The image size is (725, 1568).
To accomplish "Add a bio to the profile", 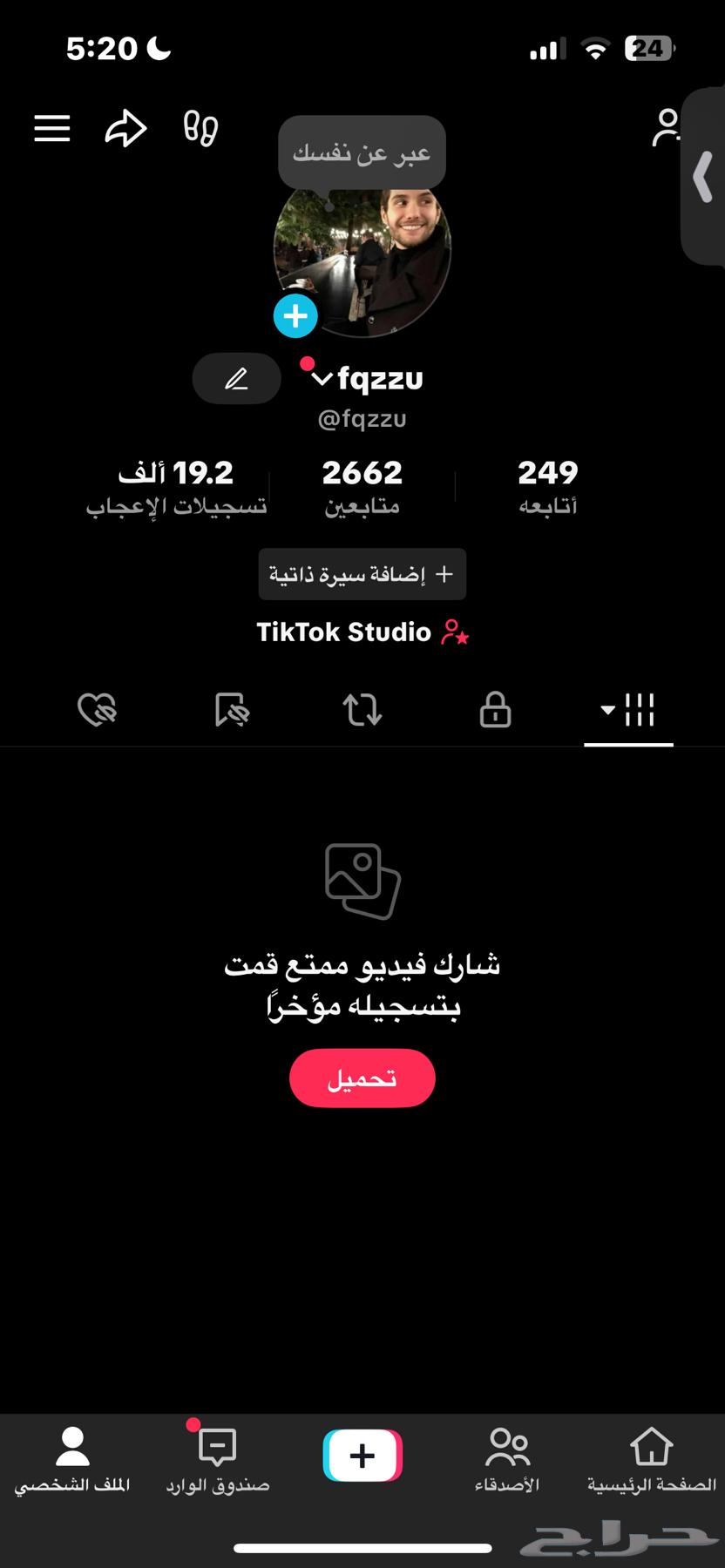I will pos(362,573).
